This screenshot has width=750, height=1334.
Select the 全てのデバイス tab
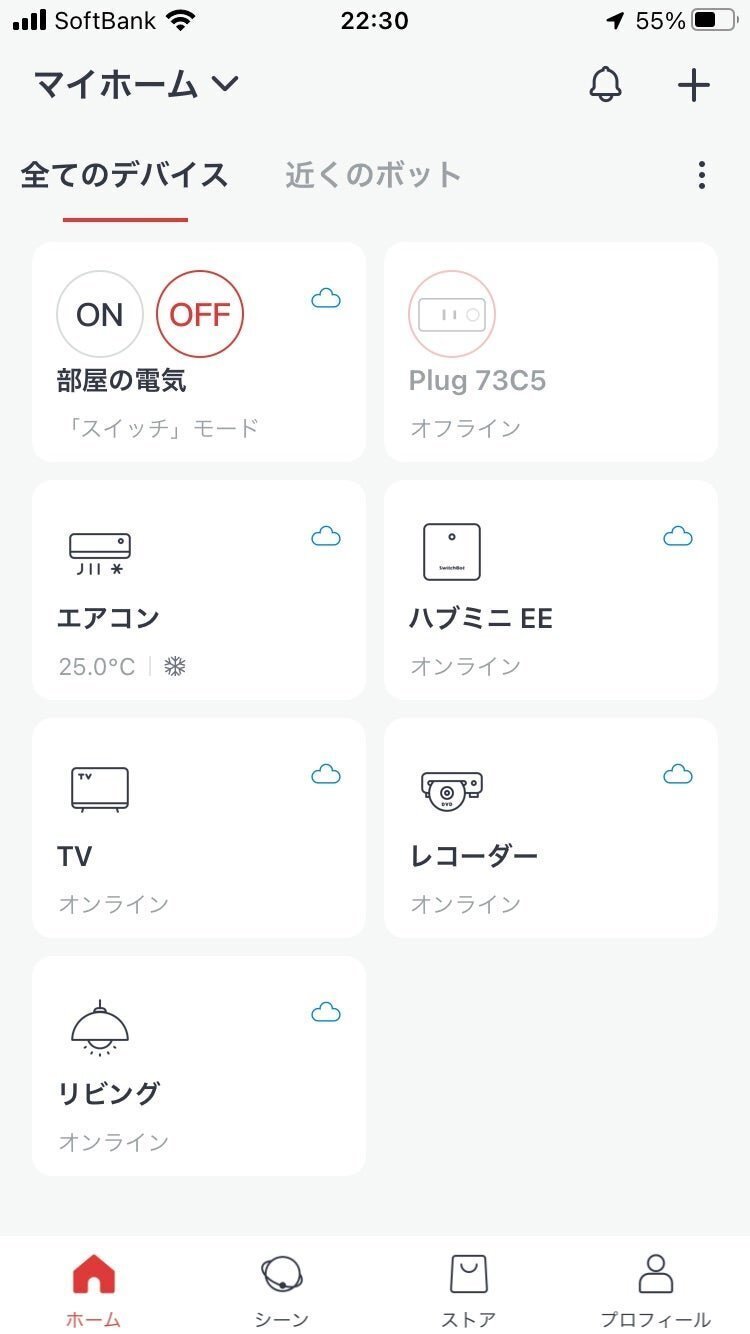(x=124, y=175)
